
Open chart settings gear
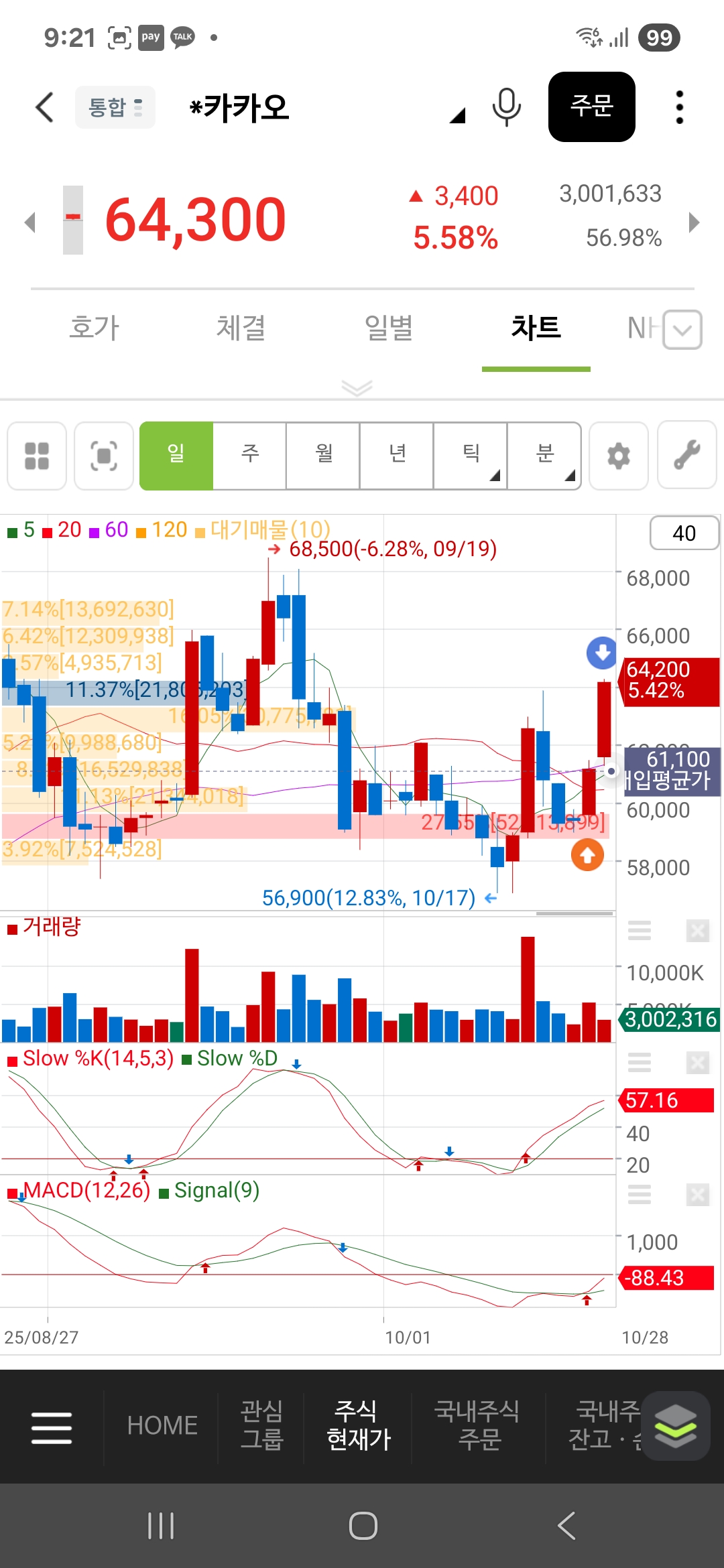click(x=618, y=456)
